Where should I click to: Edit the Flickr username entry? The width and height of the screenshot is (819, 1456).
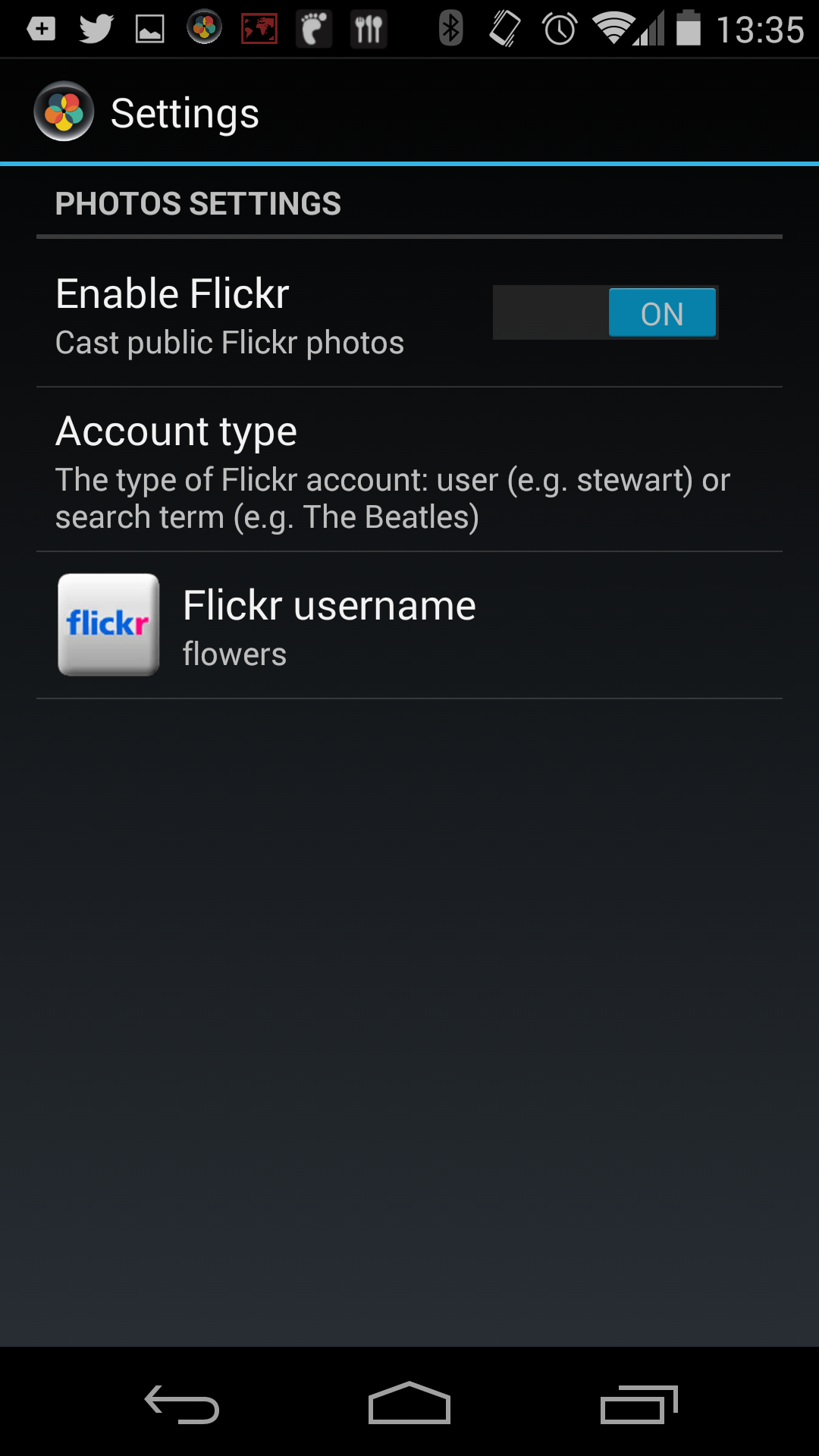pyautogui.click(x=409, y=626)
